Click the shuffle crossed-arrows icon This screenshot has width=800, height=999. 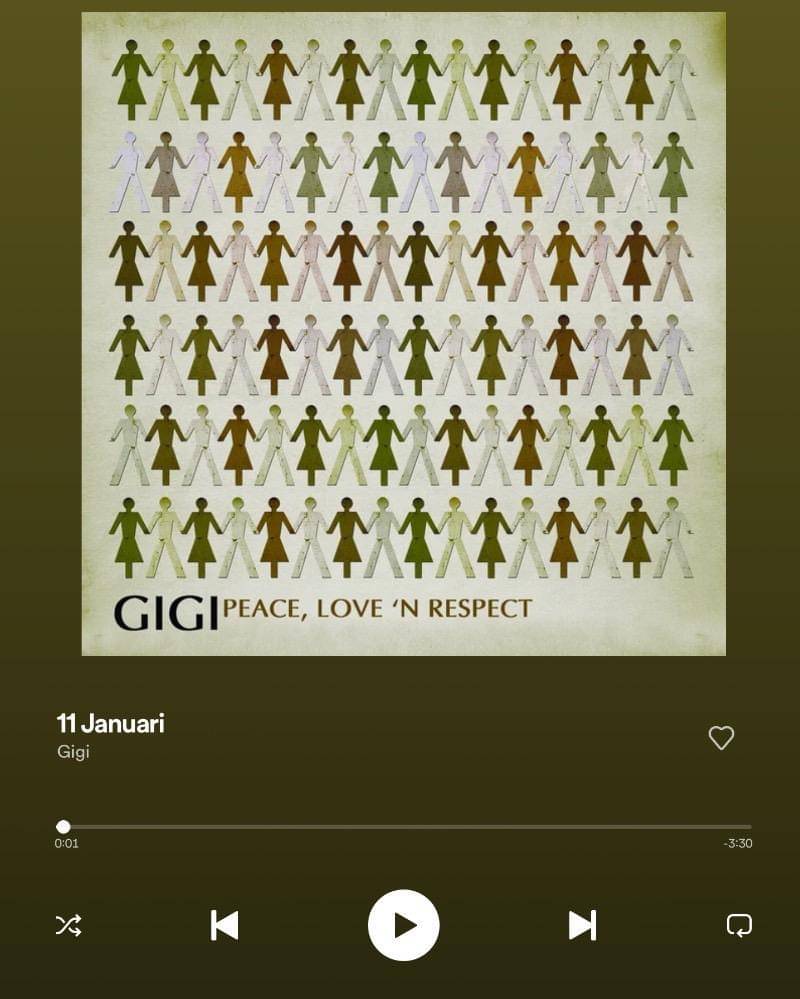pyautogui.click(x=68, y=927)
